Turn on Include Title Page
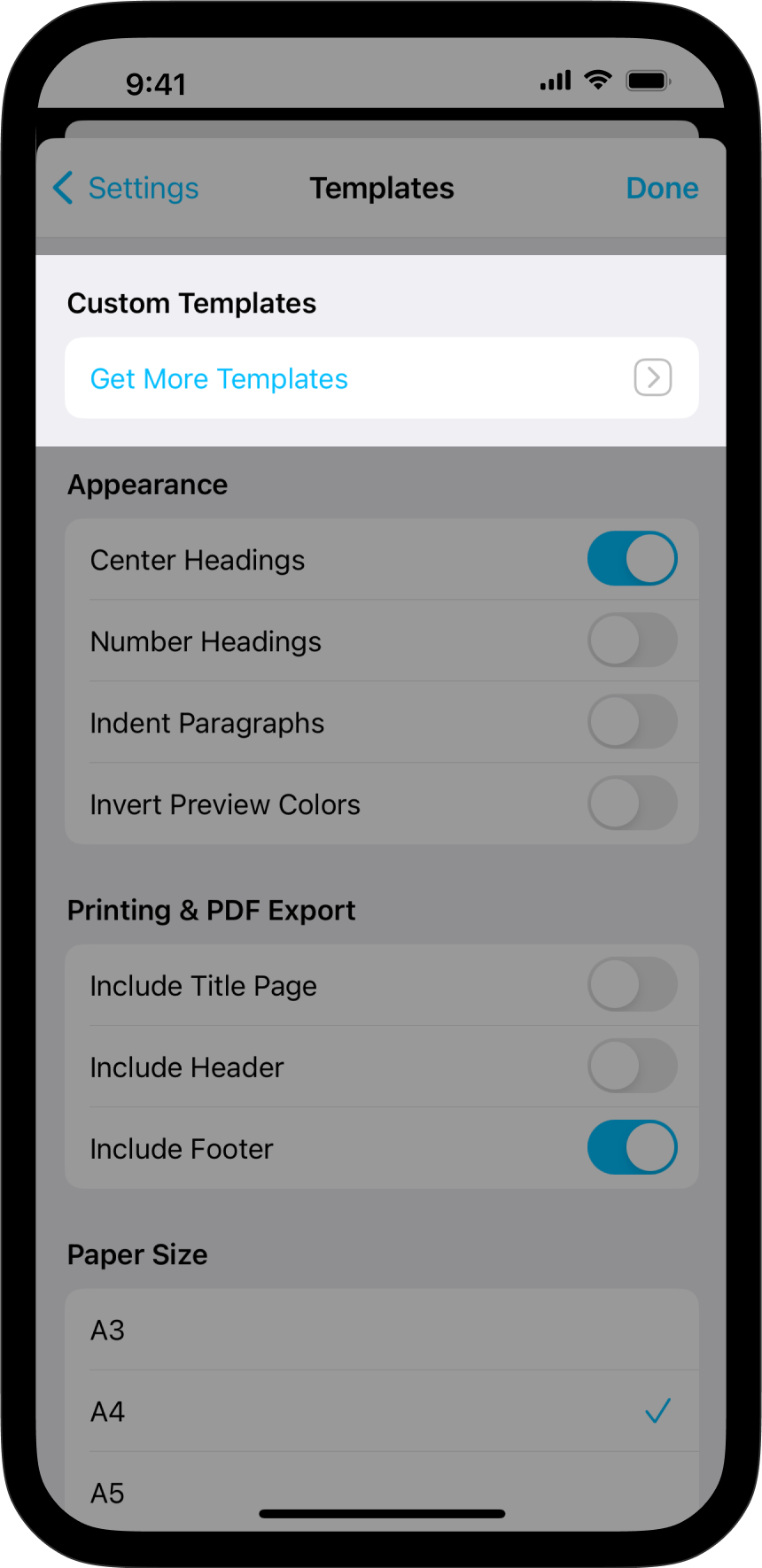 pyautogui.click(x=632, y=985)
